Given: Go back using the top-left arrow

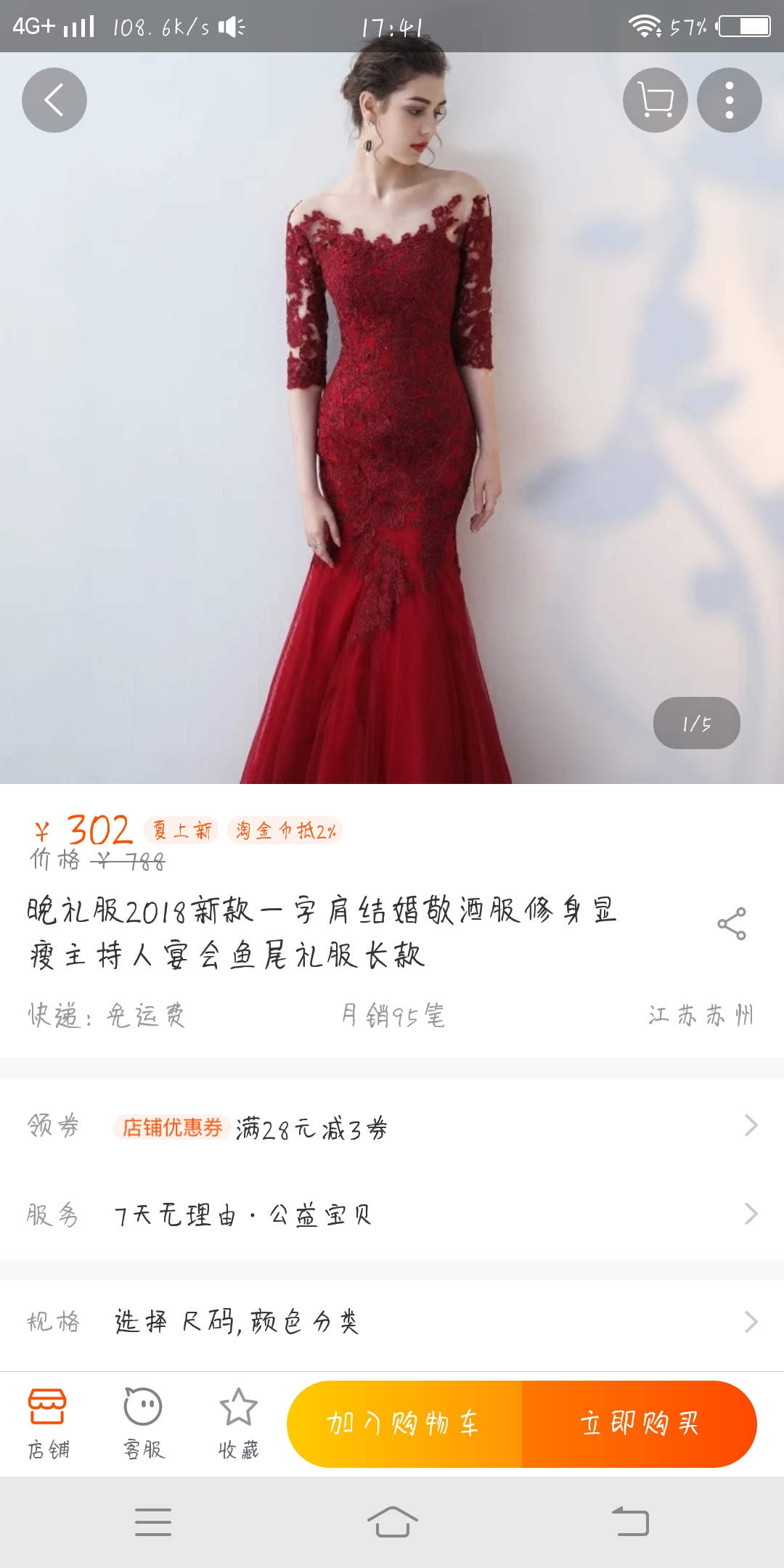Looking at the screenshot, I should [54, 100].
